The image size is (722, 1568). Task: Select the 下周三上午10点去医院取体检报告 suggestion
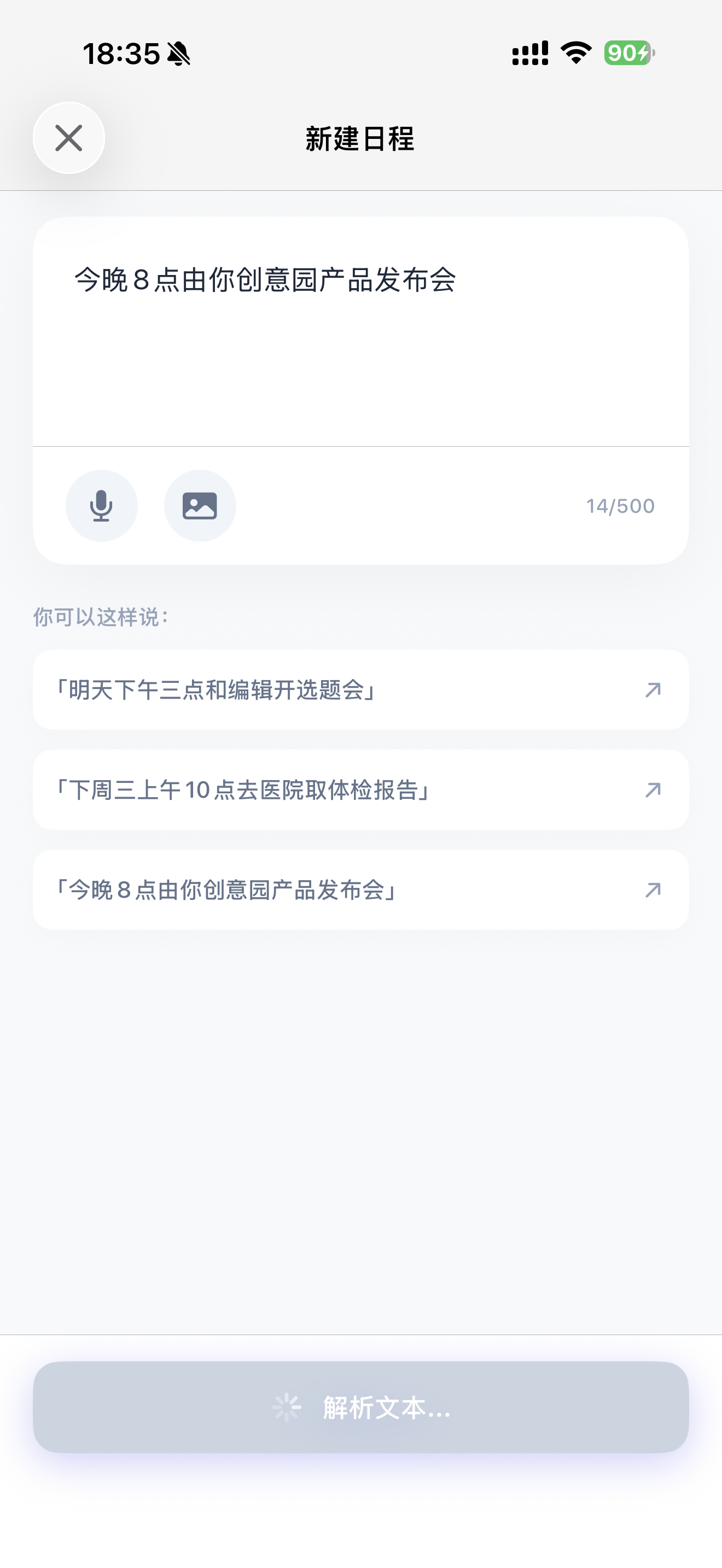pos(361,789)
